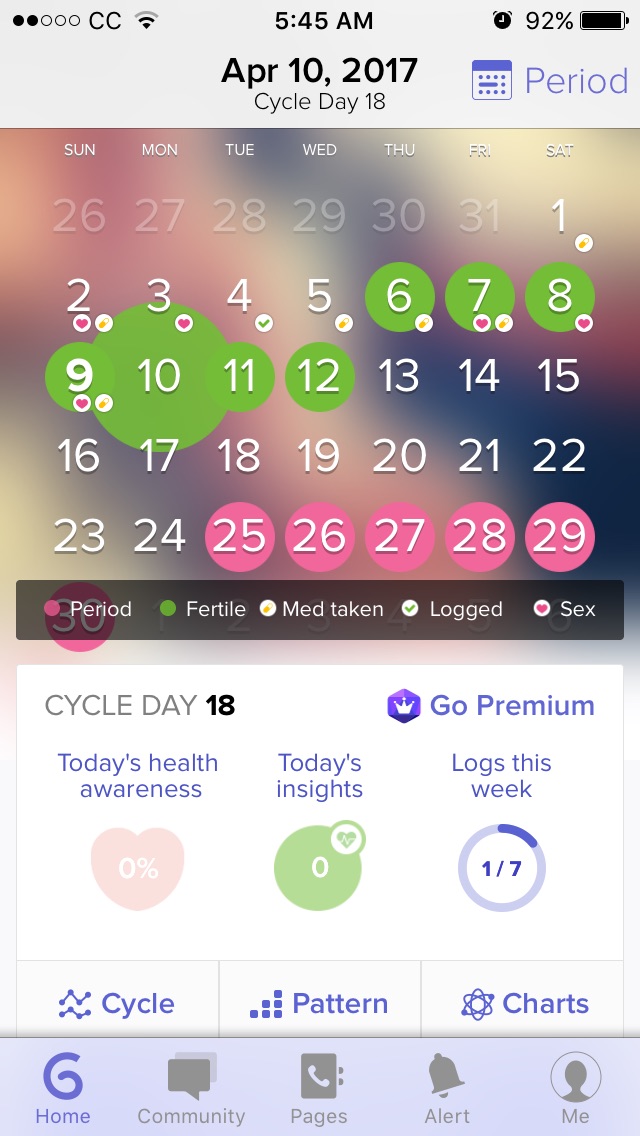Screen dimensions: 640x1136
Task: View logs this week progress
Action: click(x=501, y=867)
